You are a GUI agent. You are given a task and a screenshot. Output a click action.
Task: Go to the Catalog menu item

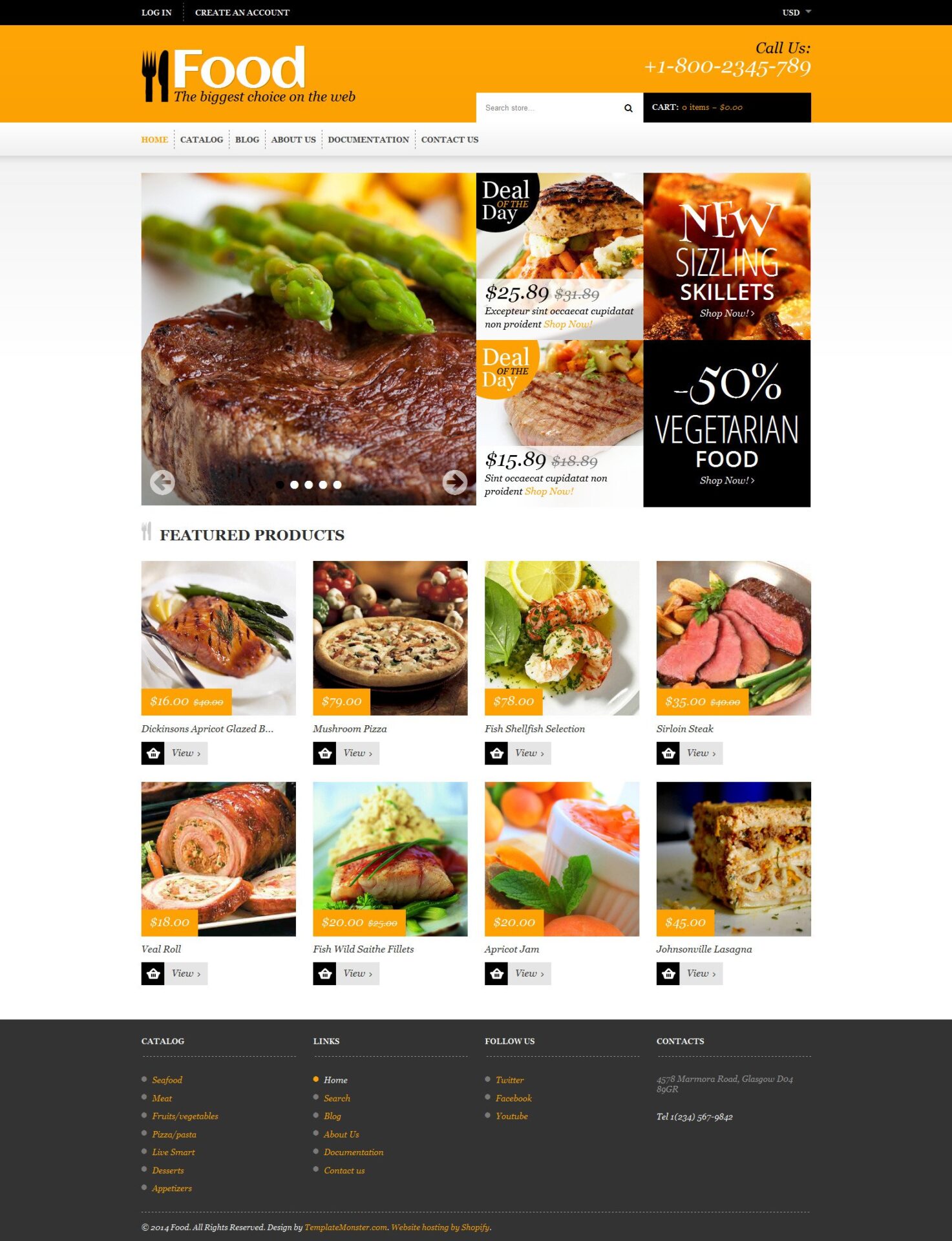pos(201,140)
